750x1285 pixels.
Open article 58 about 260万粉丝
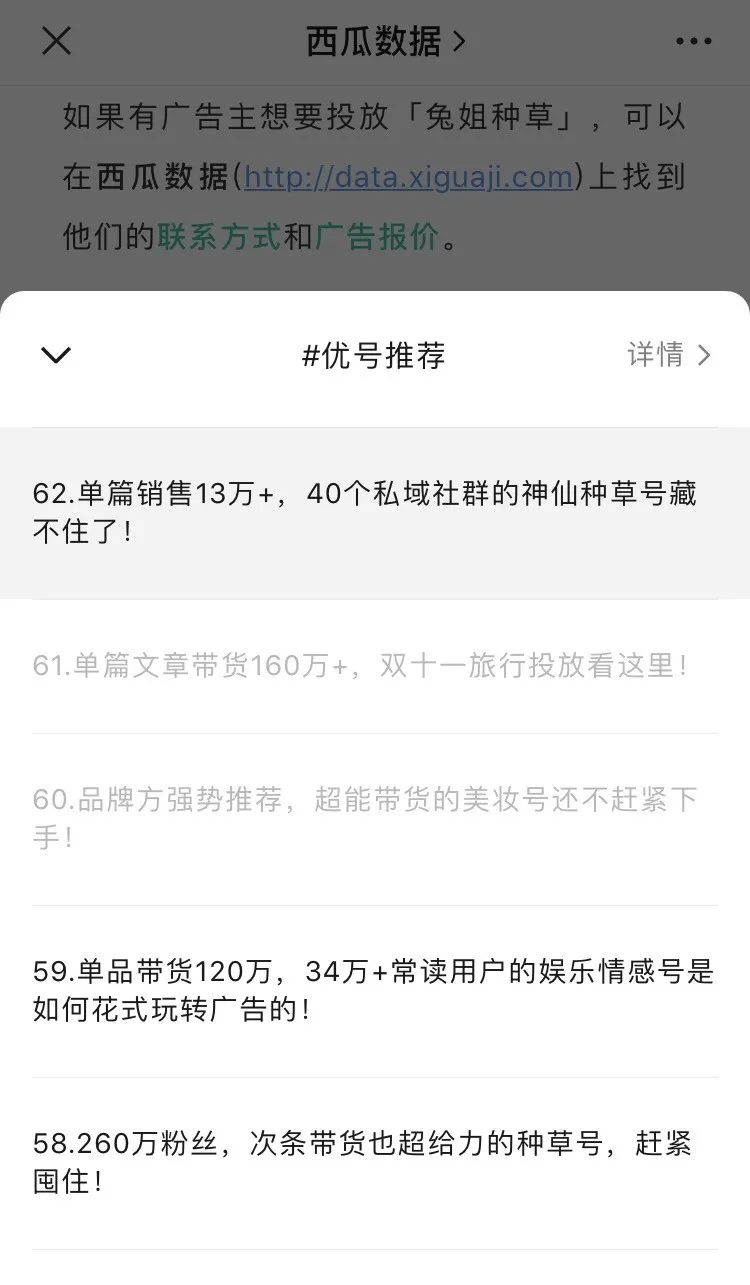pos(375,1163)
